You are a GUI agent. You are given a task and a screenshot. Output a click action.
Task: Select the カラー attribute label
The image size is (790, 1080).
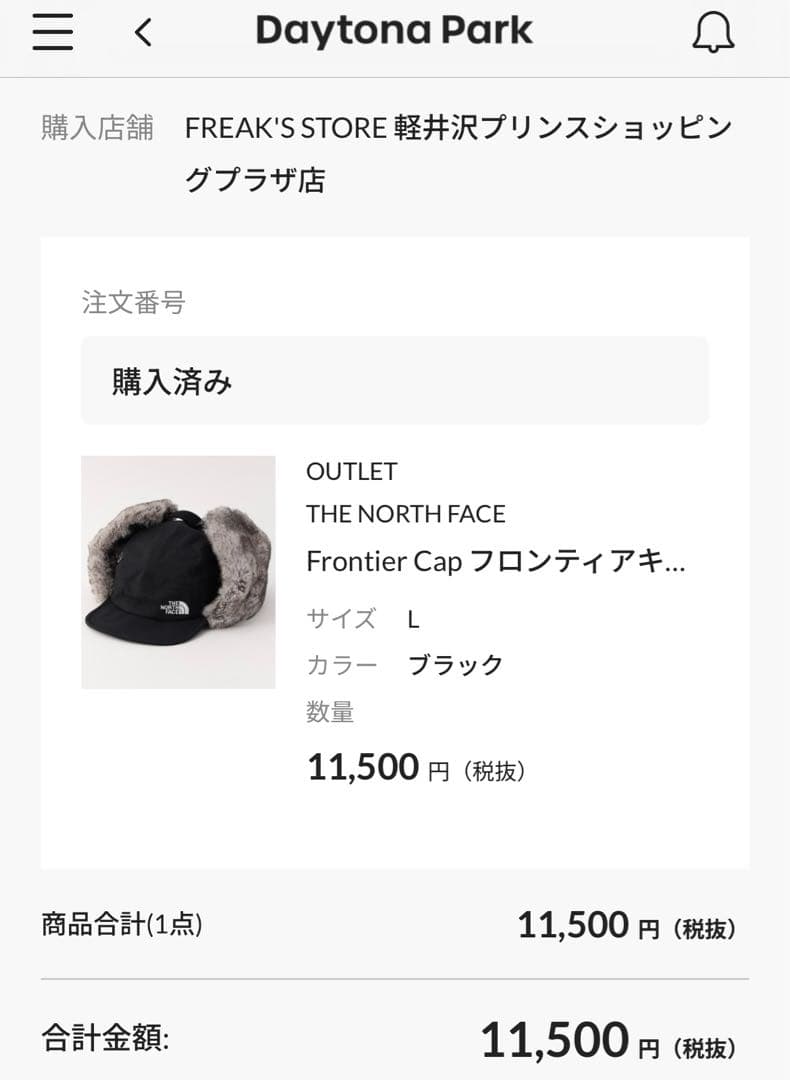click(x=340, y=663)
